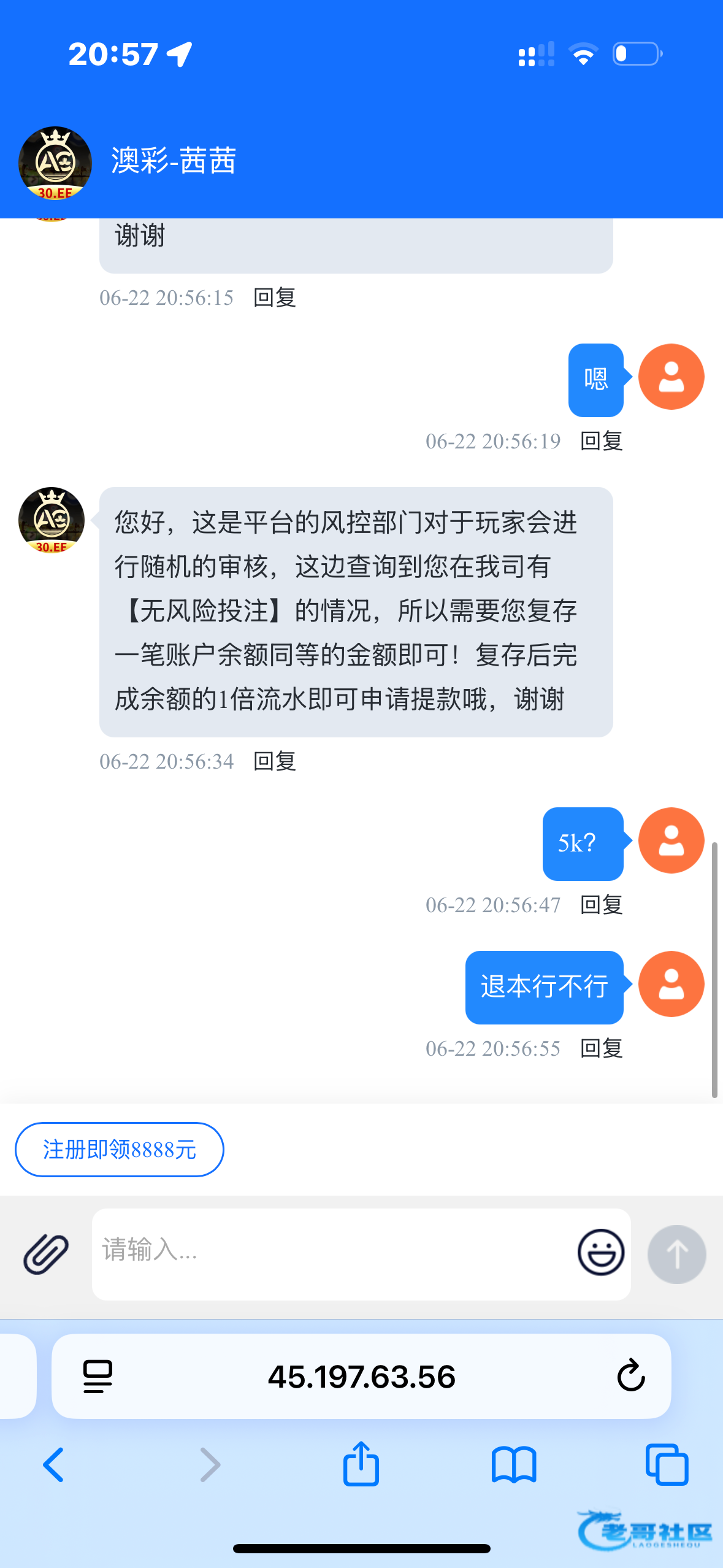Go back in browser
This screenshot has height=1568, width=723.
click(53, 1465)
